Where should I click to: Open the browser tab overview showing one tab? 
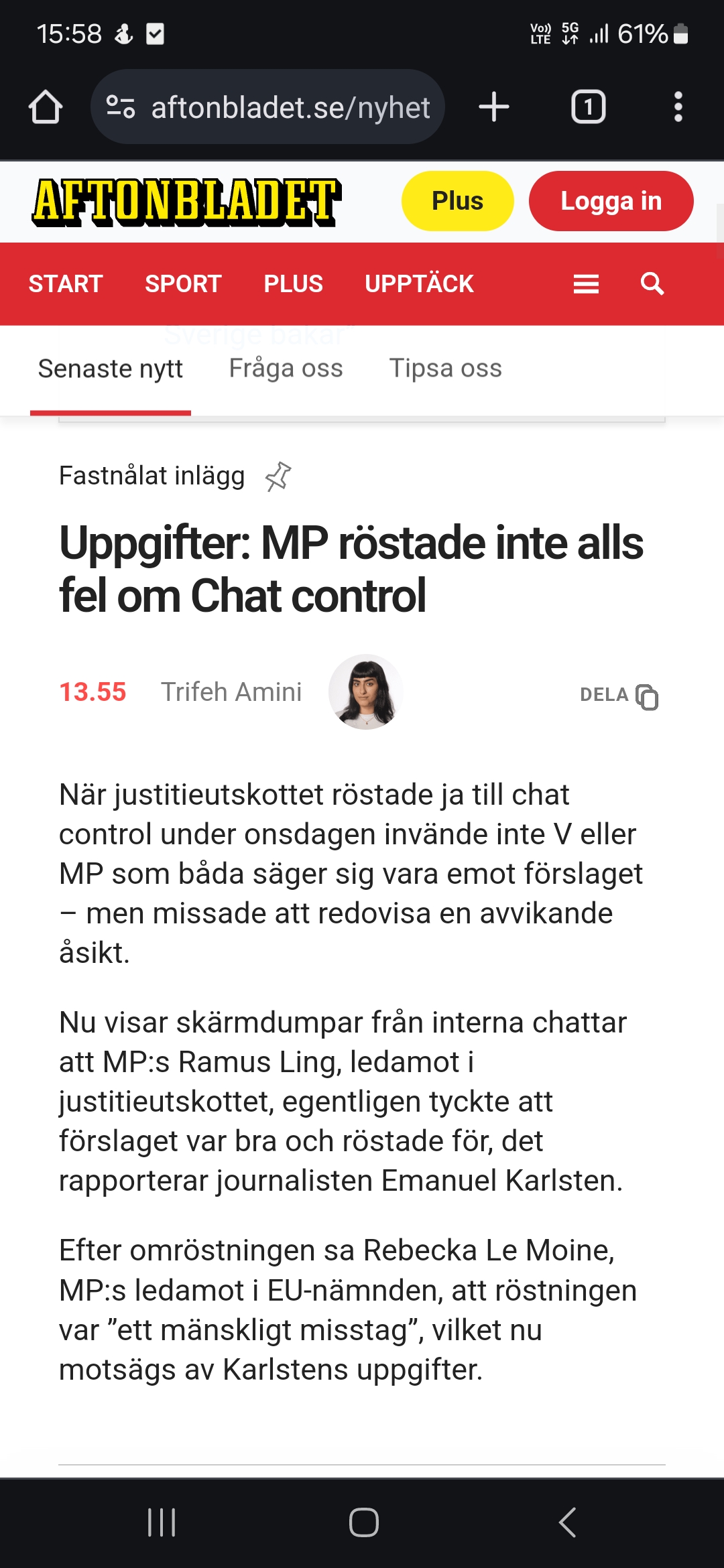point(588,106)
